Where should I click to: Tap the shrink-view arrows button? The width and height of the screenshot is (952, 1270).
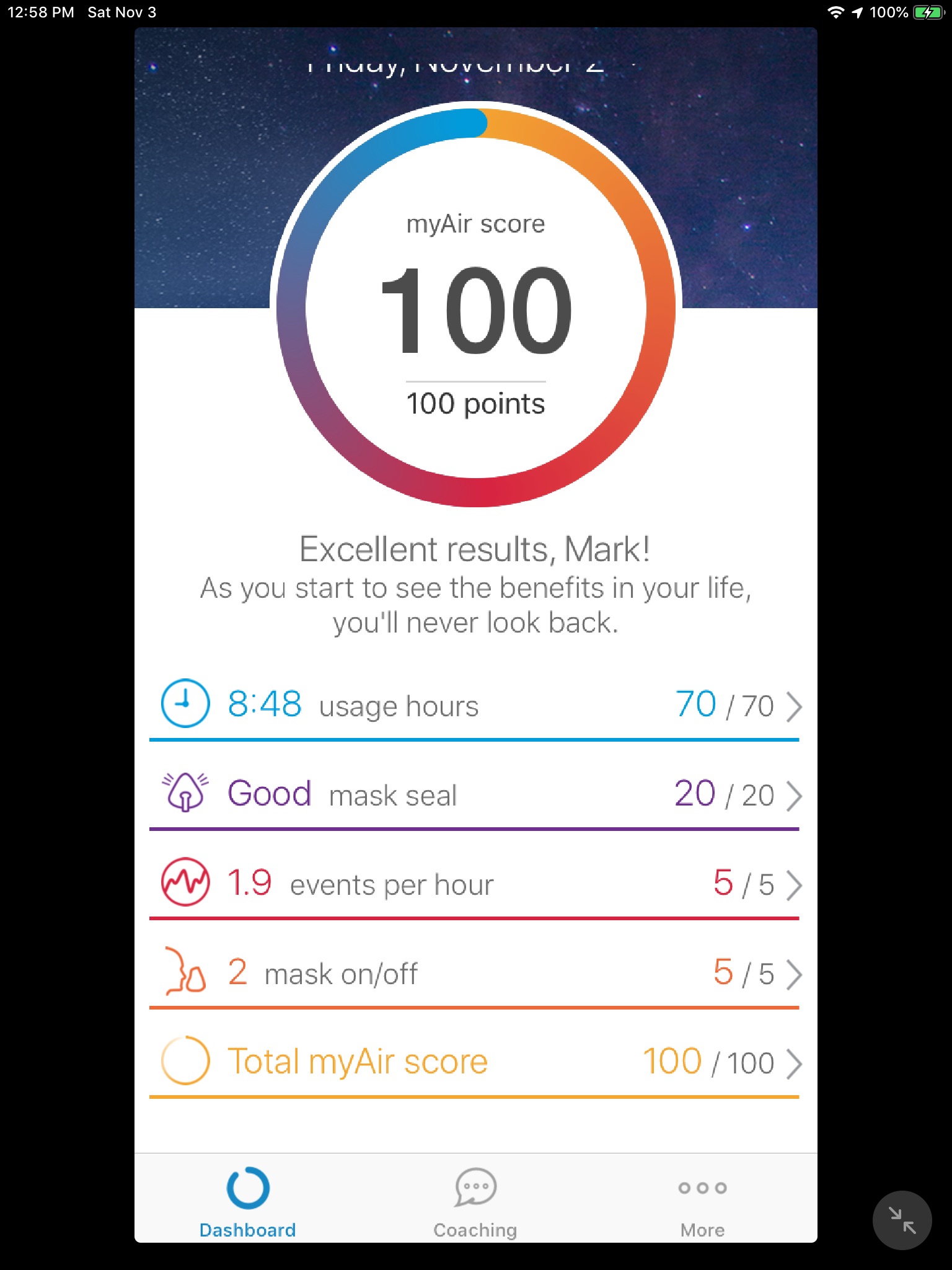(902, 1220)
